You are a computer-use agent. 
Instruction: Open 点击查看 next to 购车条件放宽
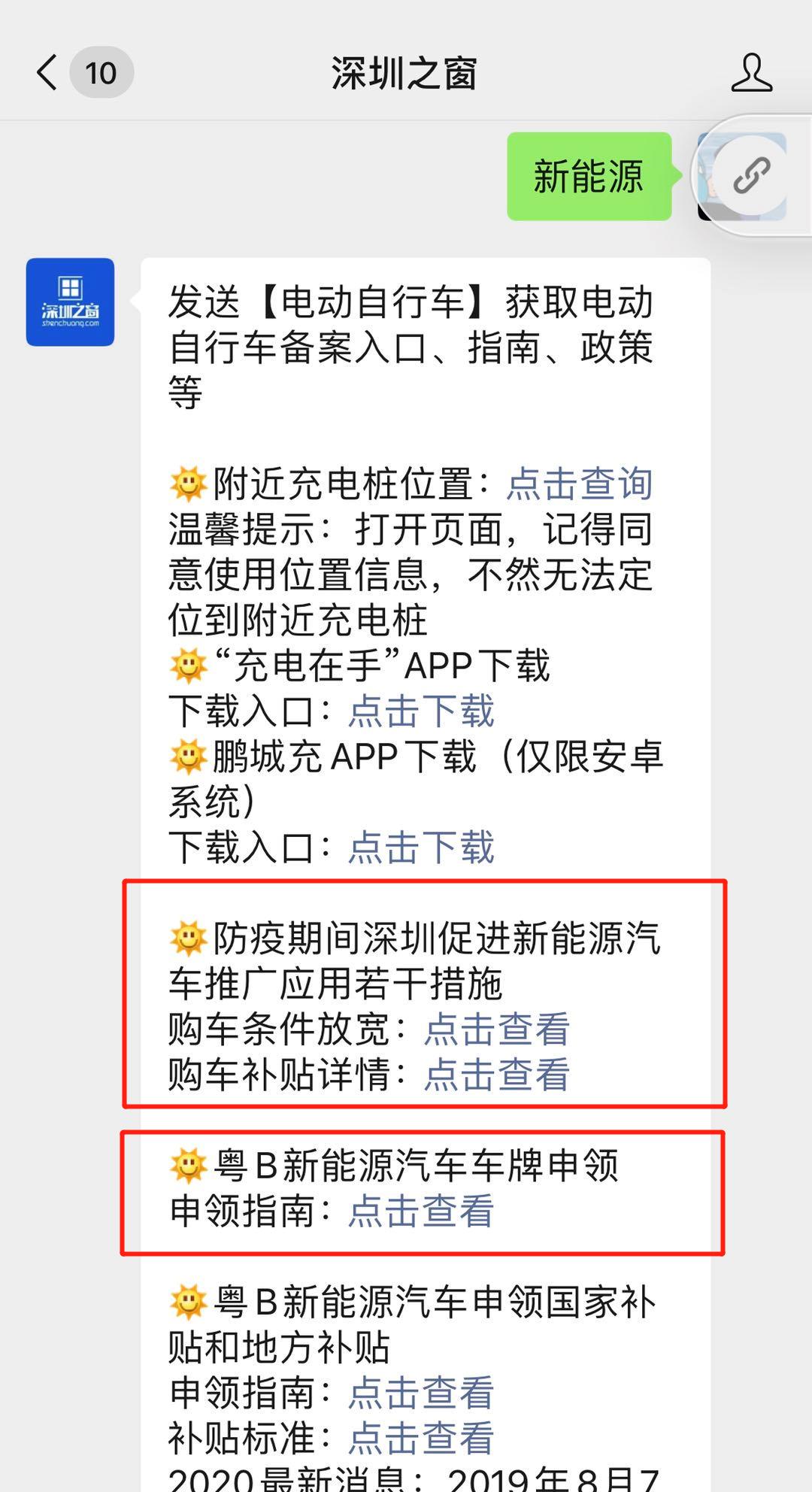point(497,1029)
